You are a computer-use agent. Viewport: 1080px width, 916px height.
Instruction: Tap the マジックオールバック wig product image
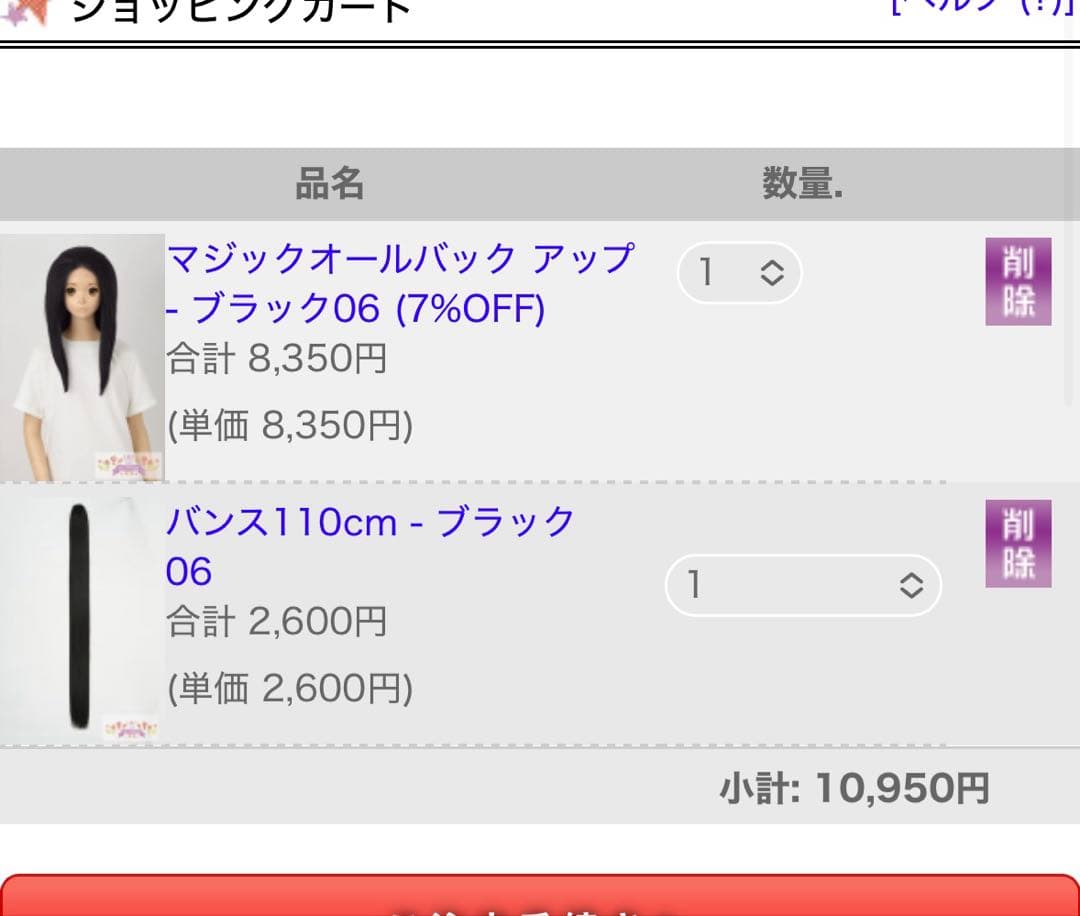point(82,358)
